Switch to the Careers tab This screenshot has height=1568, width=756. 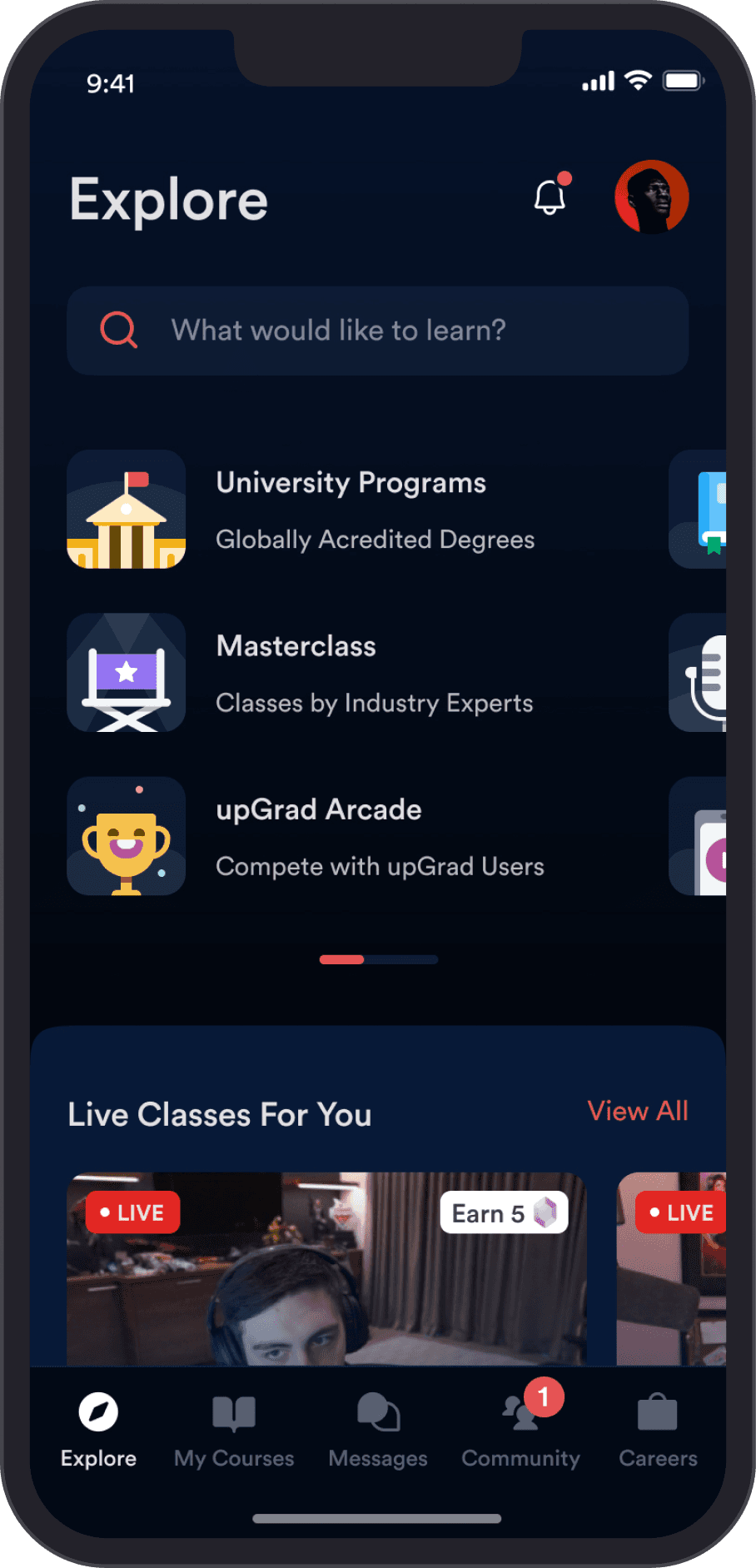(658, 1430)
